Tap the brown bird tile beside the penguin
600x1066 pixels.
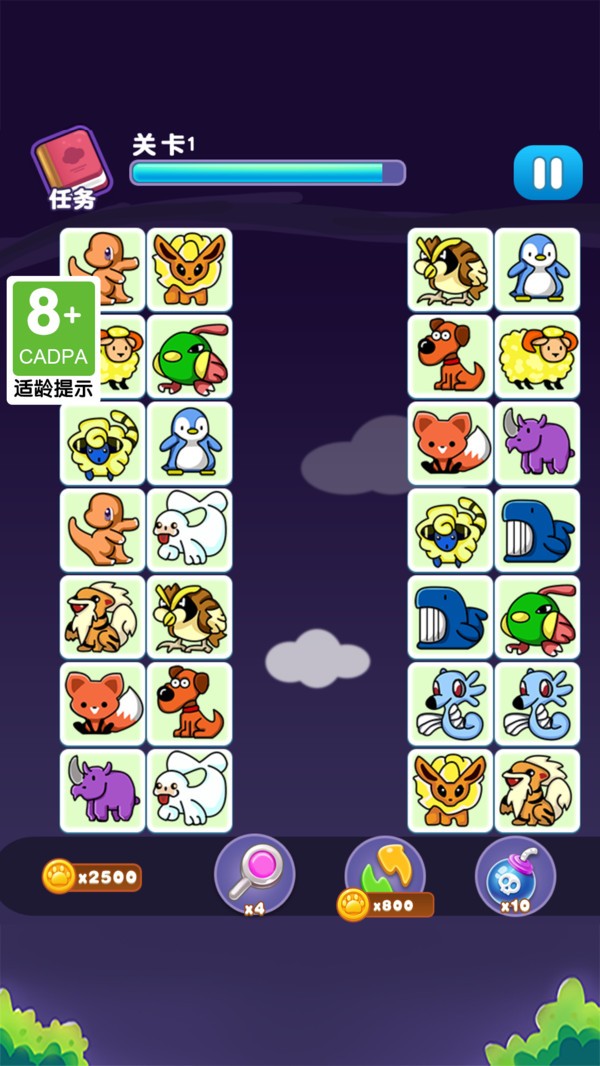click(x=450, y=269)
